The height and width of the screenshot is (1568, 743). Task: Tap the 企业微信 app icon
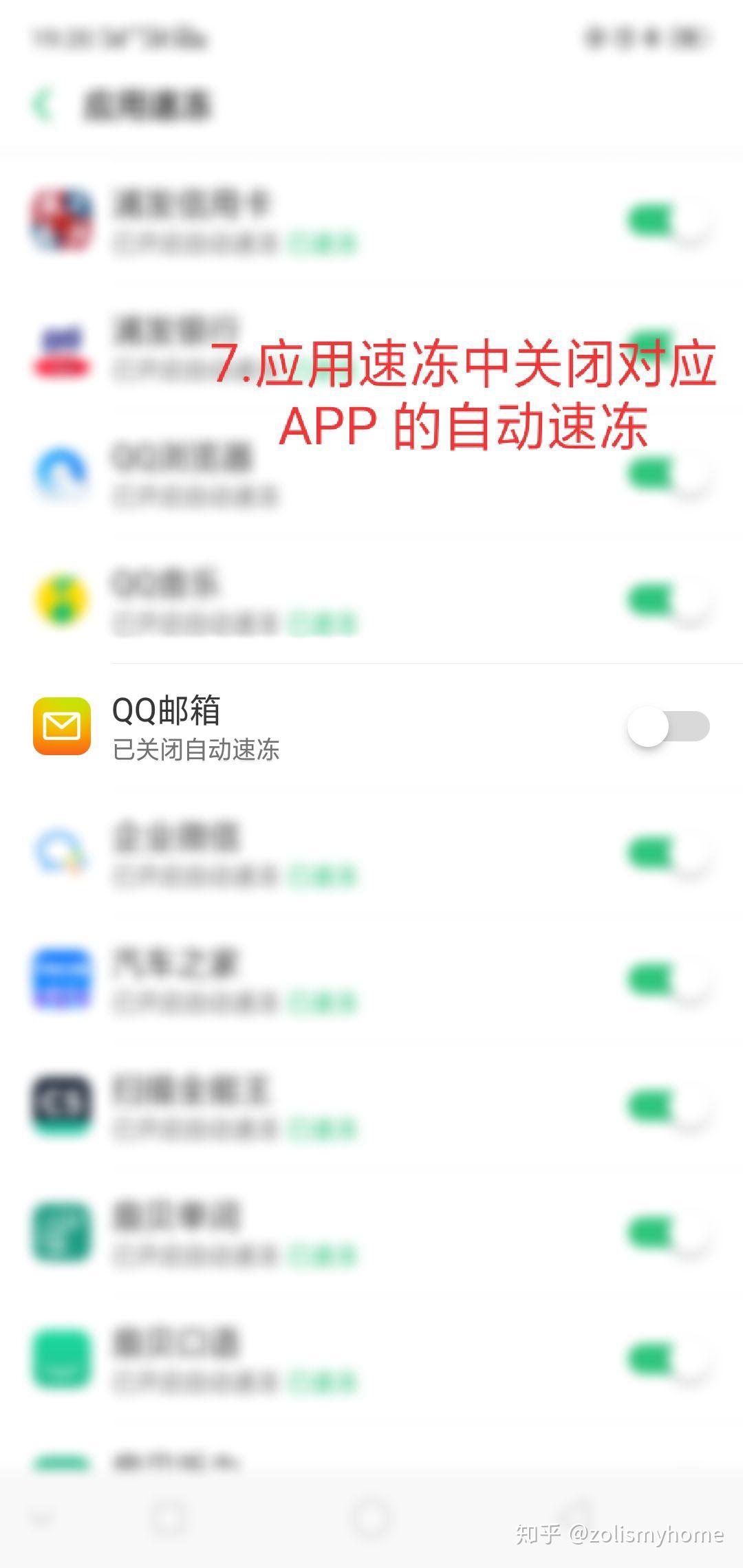pyautogui.click(x=58, y=853)
